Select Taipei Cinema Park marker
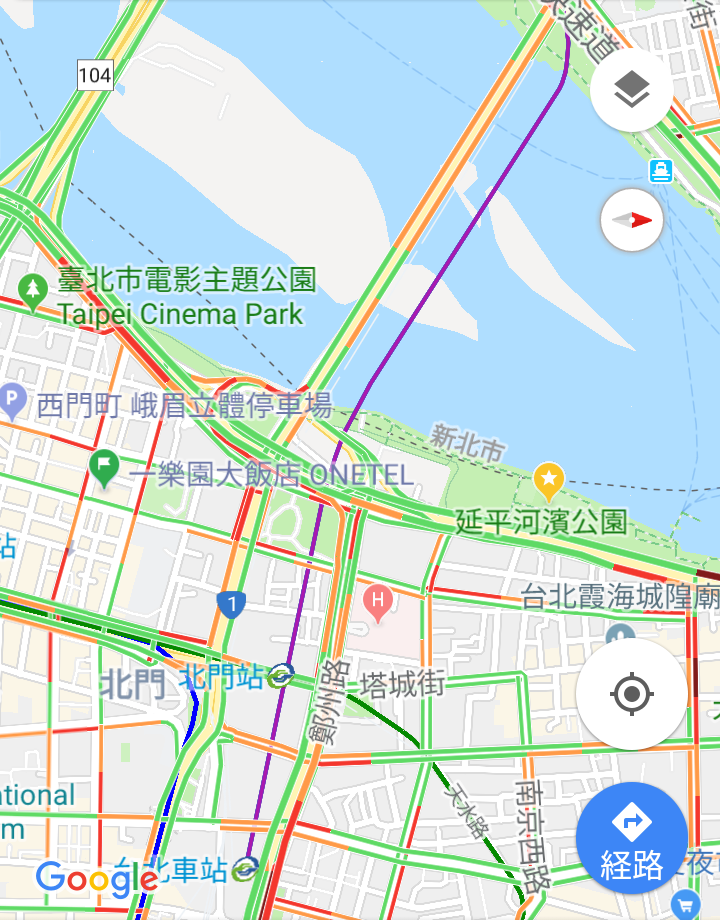The image size is (720, 920). [x=34, y=289]
